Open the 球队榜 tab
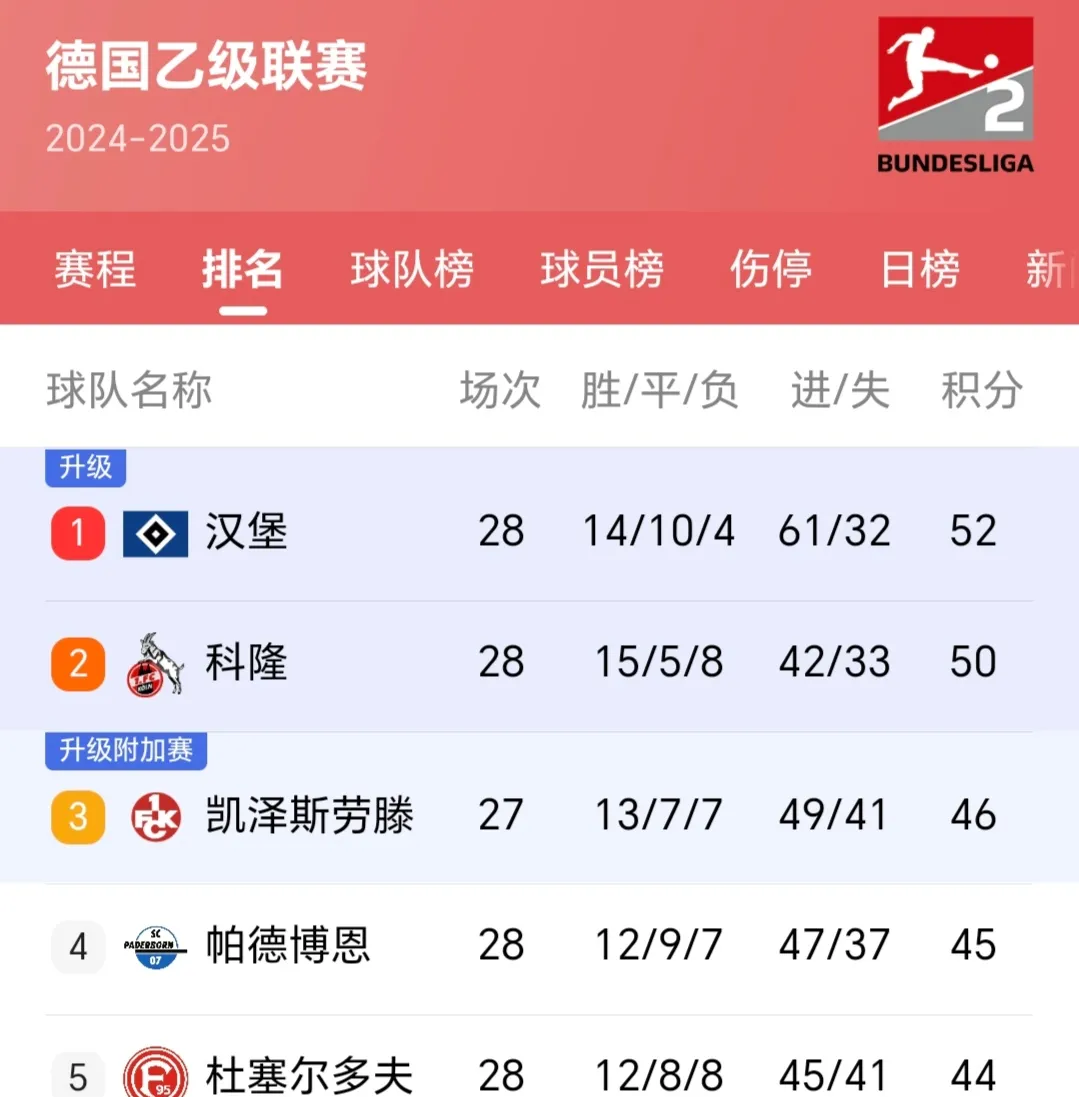 [411, 270]
